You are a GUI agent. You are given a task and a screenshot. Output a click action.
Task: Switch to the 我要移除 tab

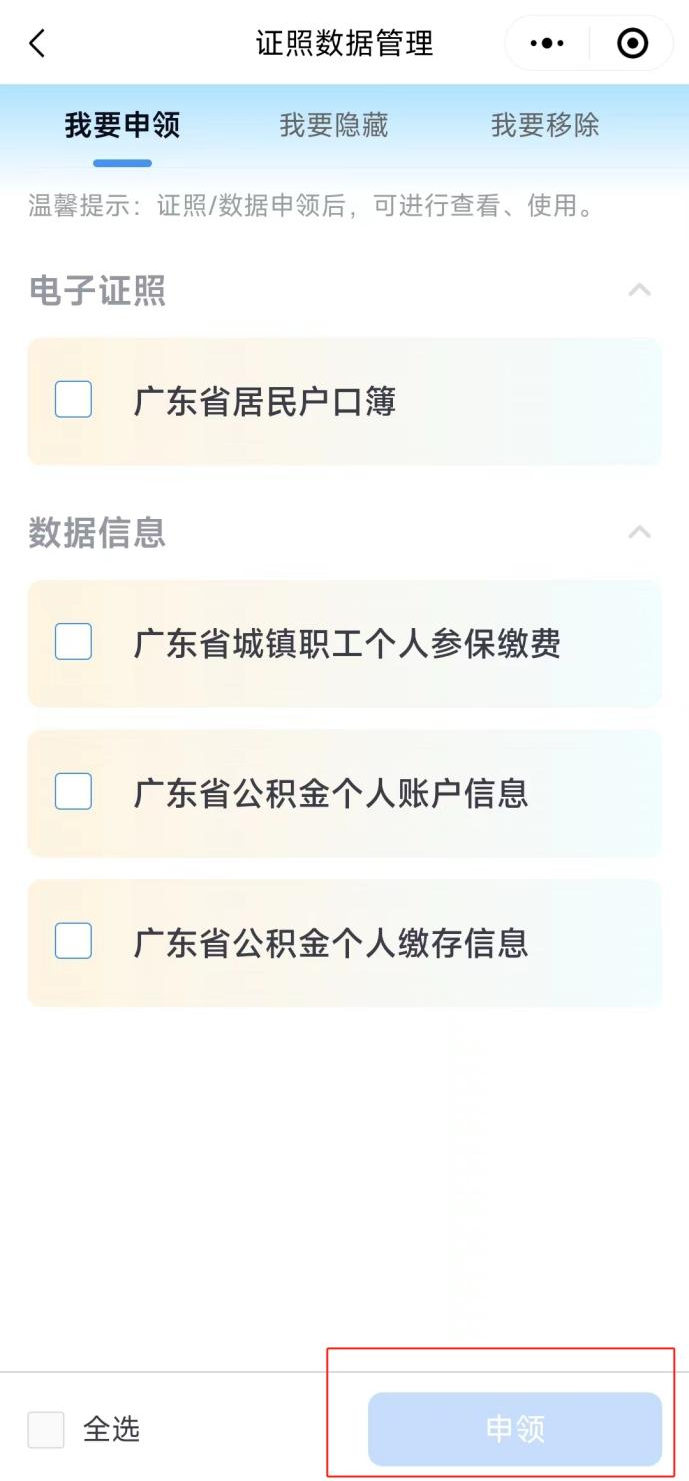point(545,125)
